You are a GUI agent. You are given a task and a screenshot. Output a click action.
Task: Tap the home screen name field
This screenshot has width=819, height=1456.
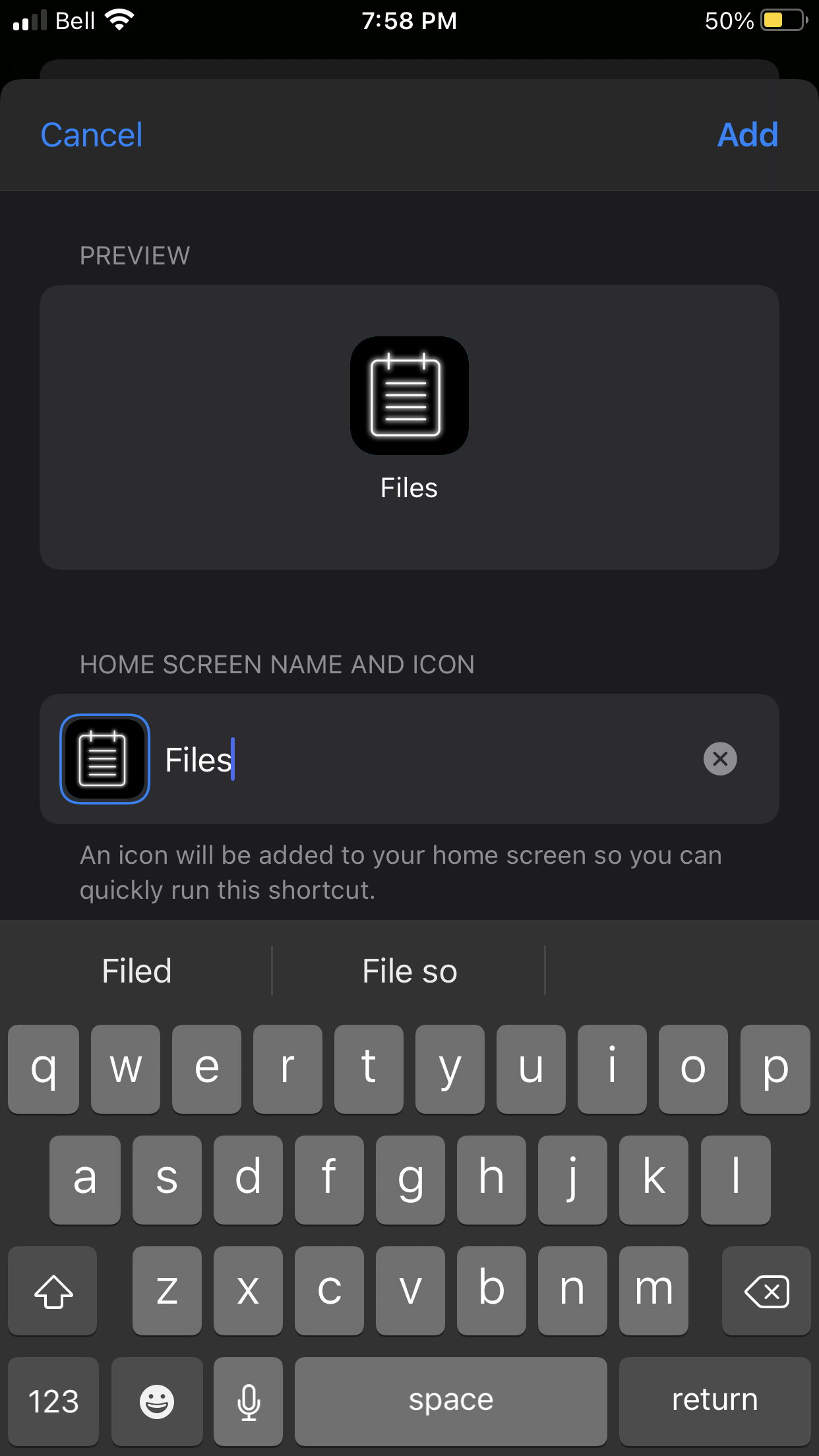click(429, 759)
